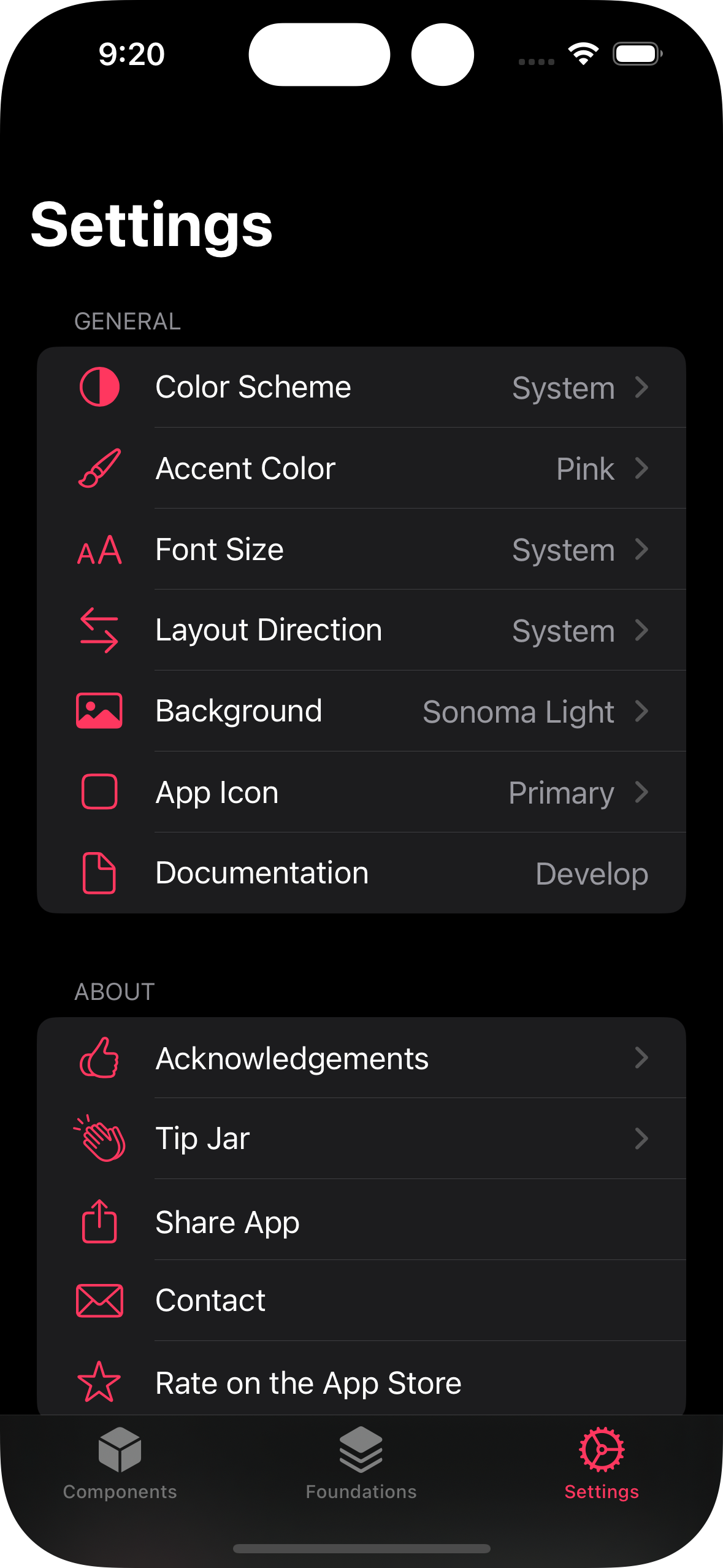Tap the thumbs-up Acknowledgements icon

99,1058
